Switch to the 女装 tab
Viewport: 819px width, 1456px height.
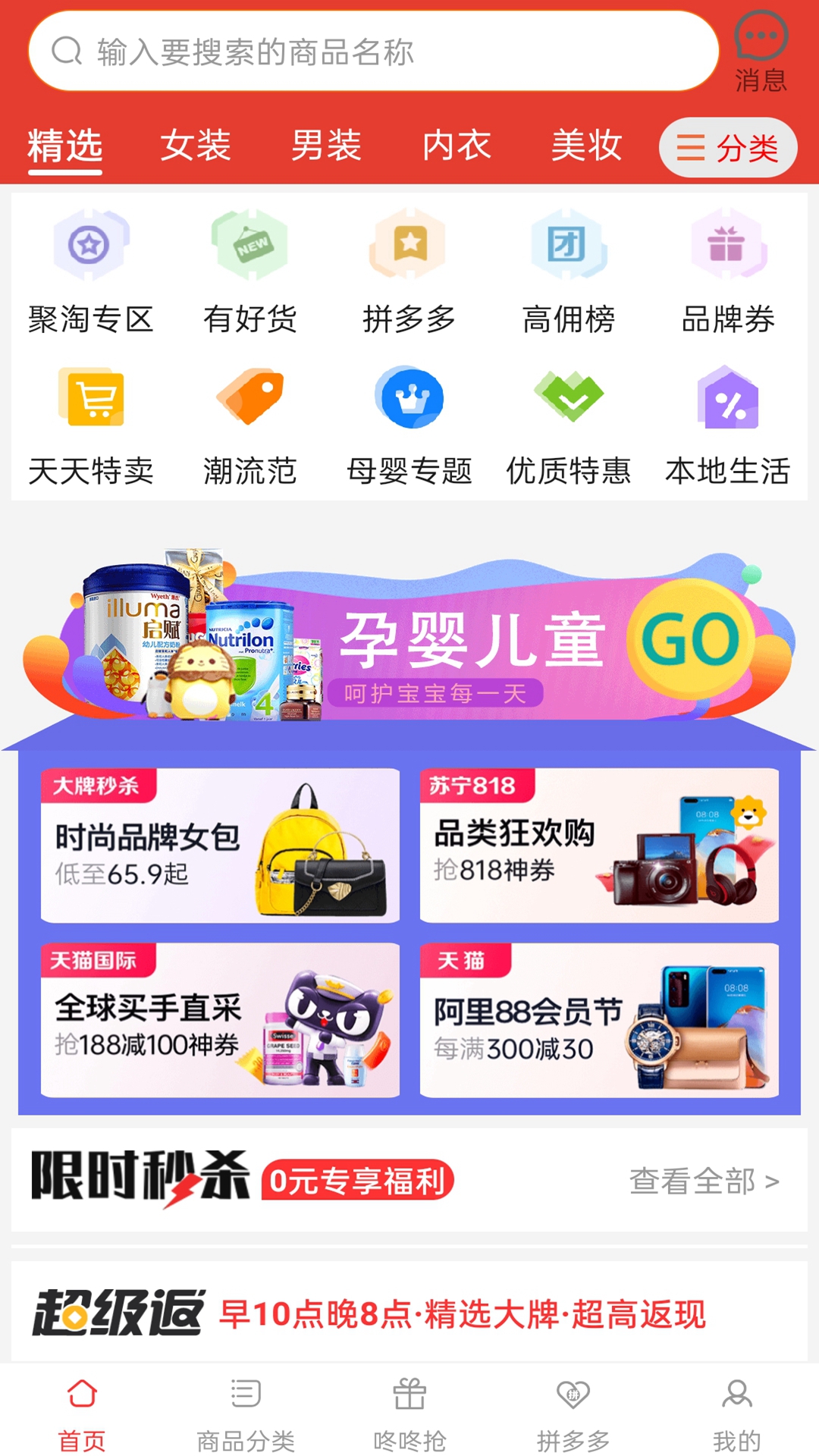coord(195,146)
